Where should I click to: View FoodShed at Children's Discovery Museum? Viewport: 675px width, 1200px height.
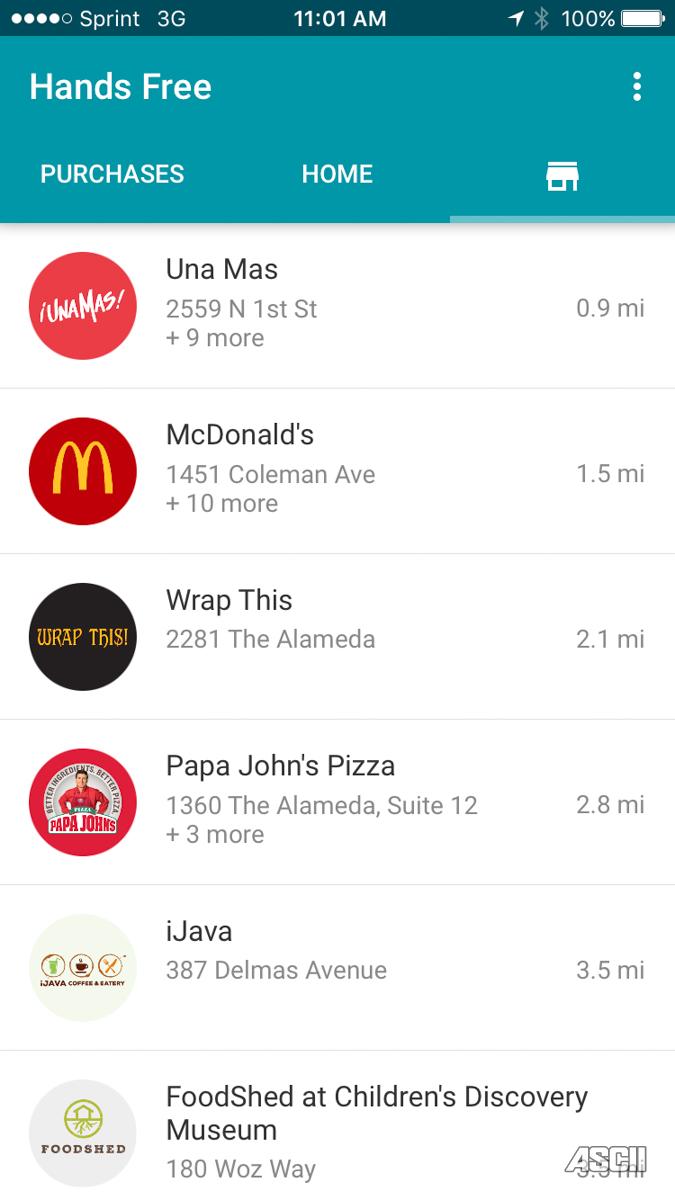[x=337, y=1130]
